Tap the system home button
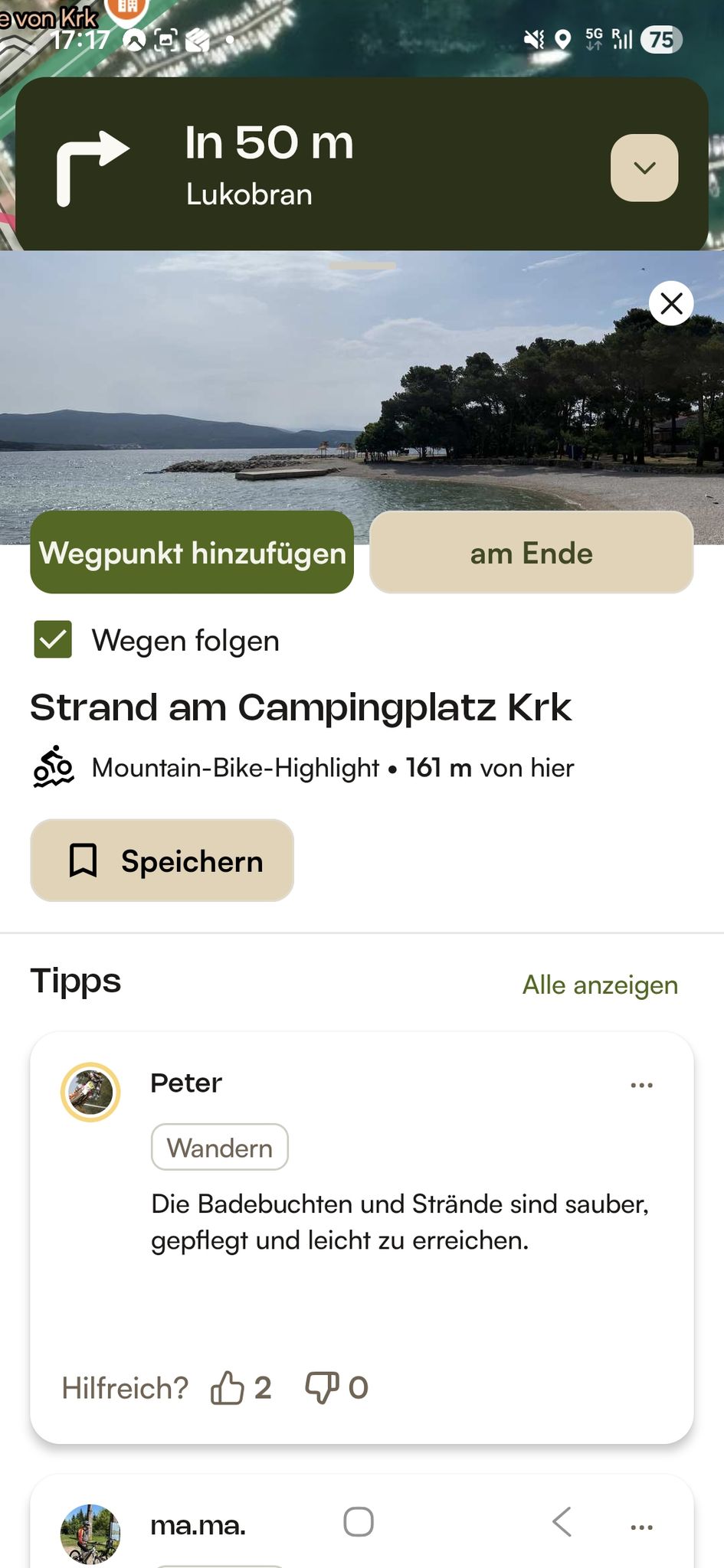This screenshot has height=1568, width=724. tap(359, 1522)
